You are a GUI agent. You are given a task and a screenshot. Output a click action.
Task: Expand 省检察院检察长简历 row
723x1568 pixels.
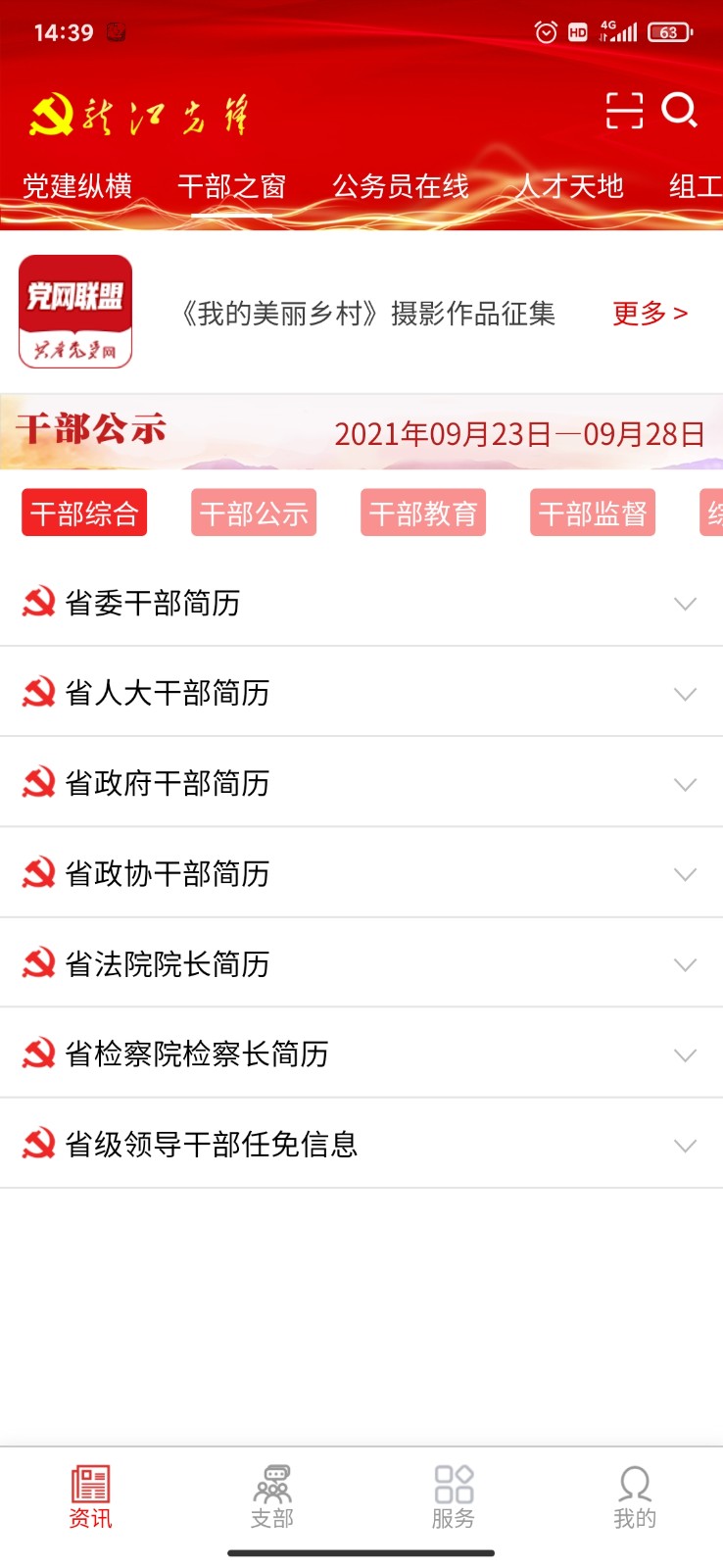tap(361, 1053)
